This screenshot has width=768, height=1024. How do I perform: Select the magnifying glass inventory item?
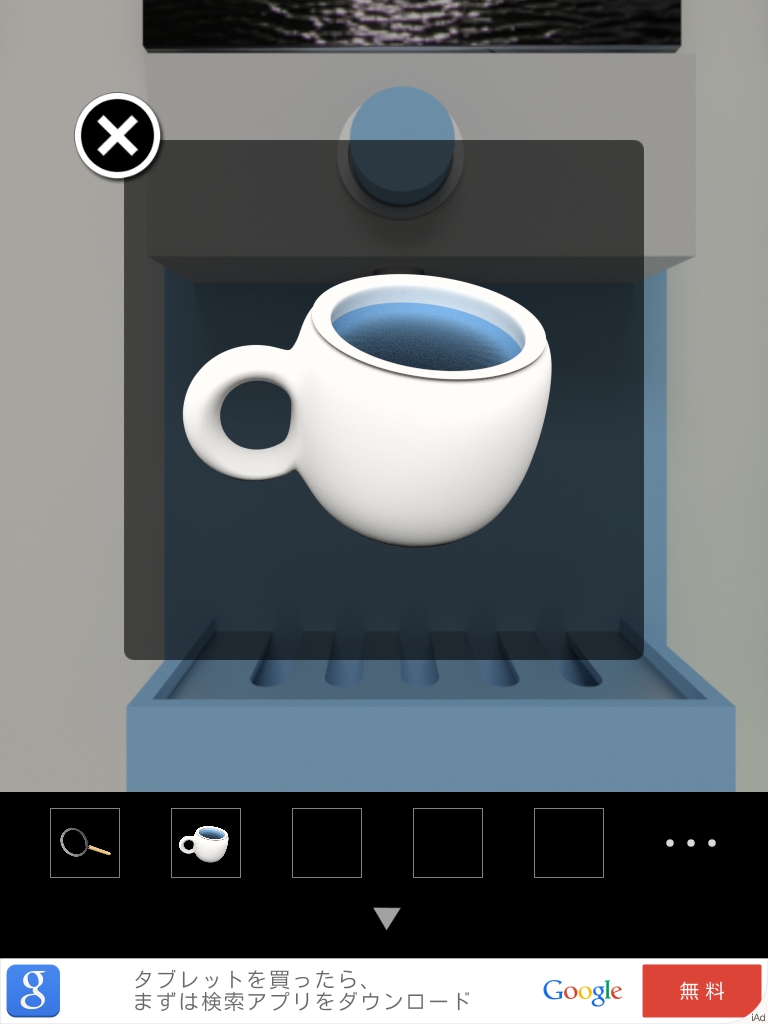[x=85, y=843]
